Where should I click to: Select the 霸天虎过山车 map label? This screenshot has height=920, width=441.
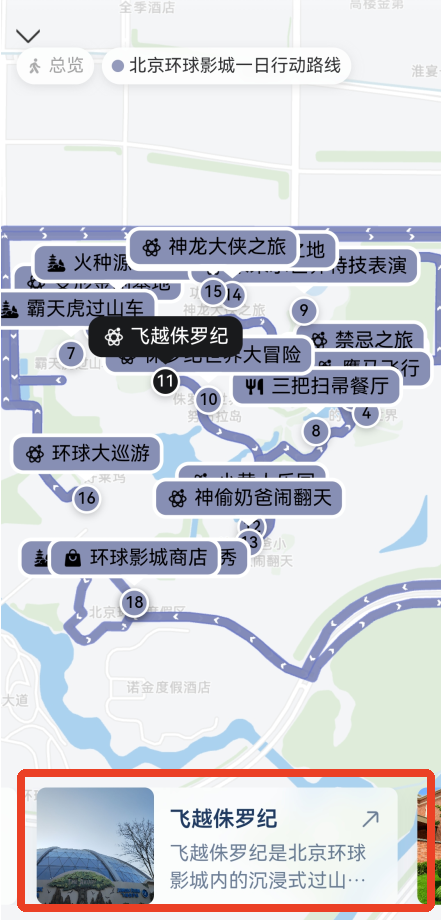point(79,309)
